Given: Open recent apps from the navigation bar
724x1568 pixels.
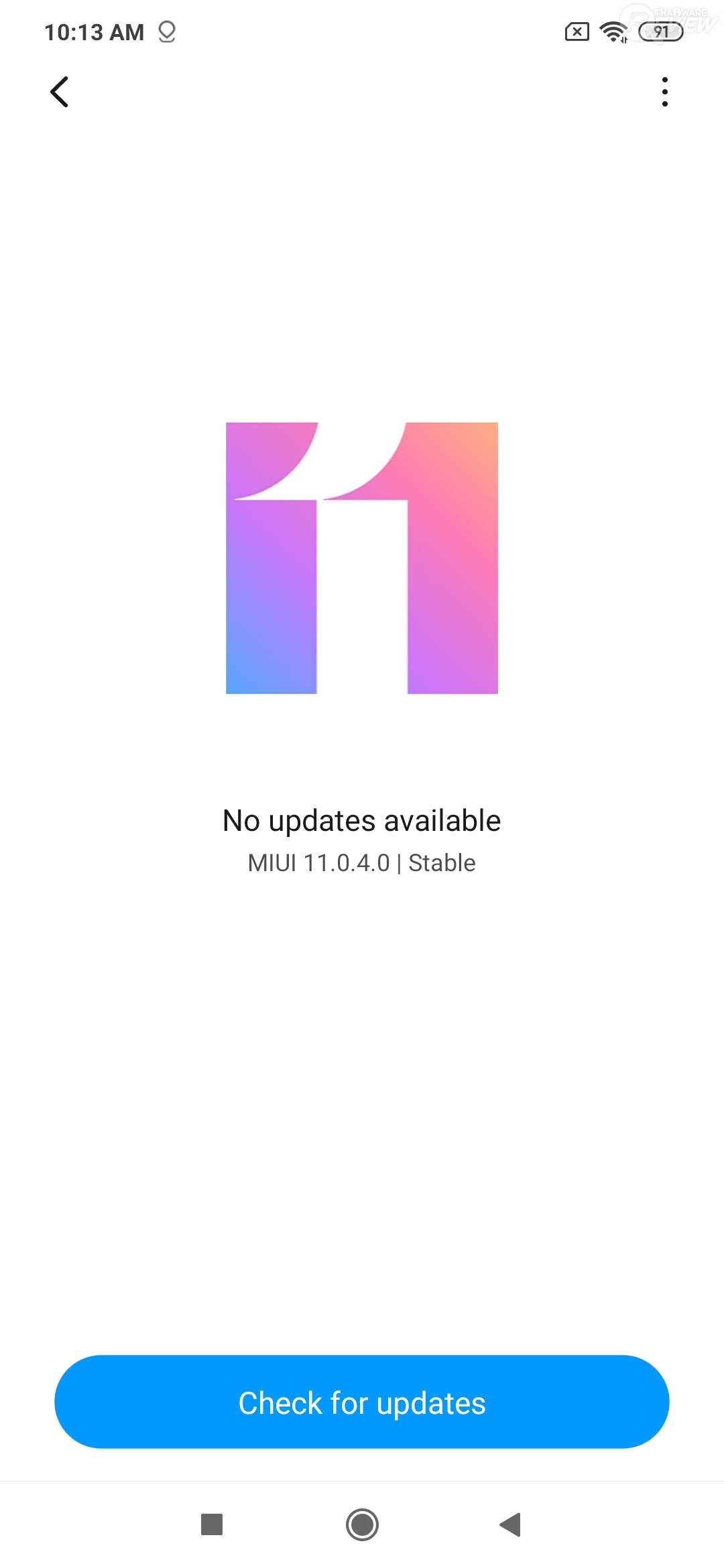Looking at the screenshot, I should point(212,1524).
